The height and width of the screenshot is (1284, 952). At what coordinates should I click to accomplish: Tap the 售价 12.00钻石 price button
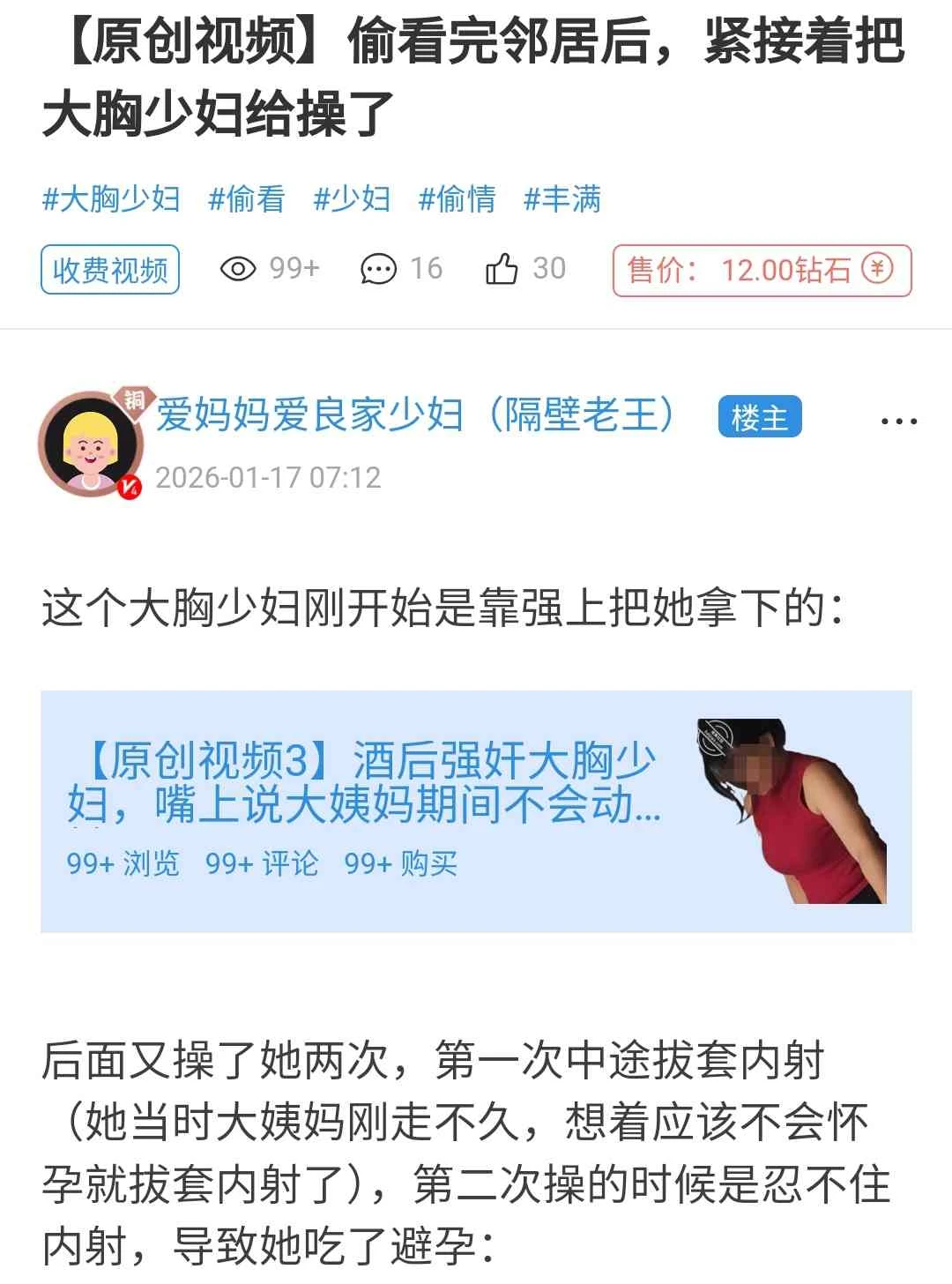762,270
